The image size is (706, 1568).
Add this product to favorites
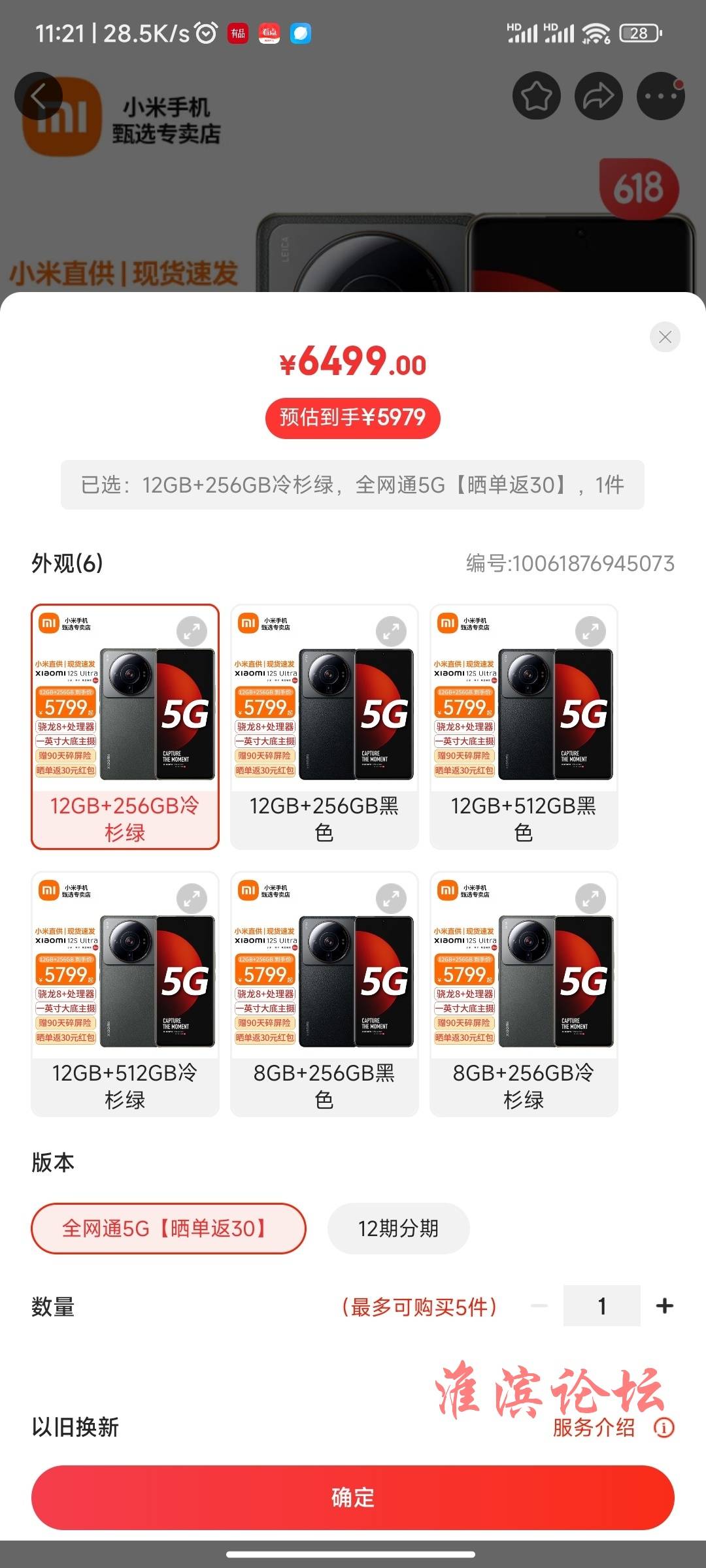click(537, 96)
